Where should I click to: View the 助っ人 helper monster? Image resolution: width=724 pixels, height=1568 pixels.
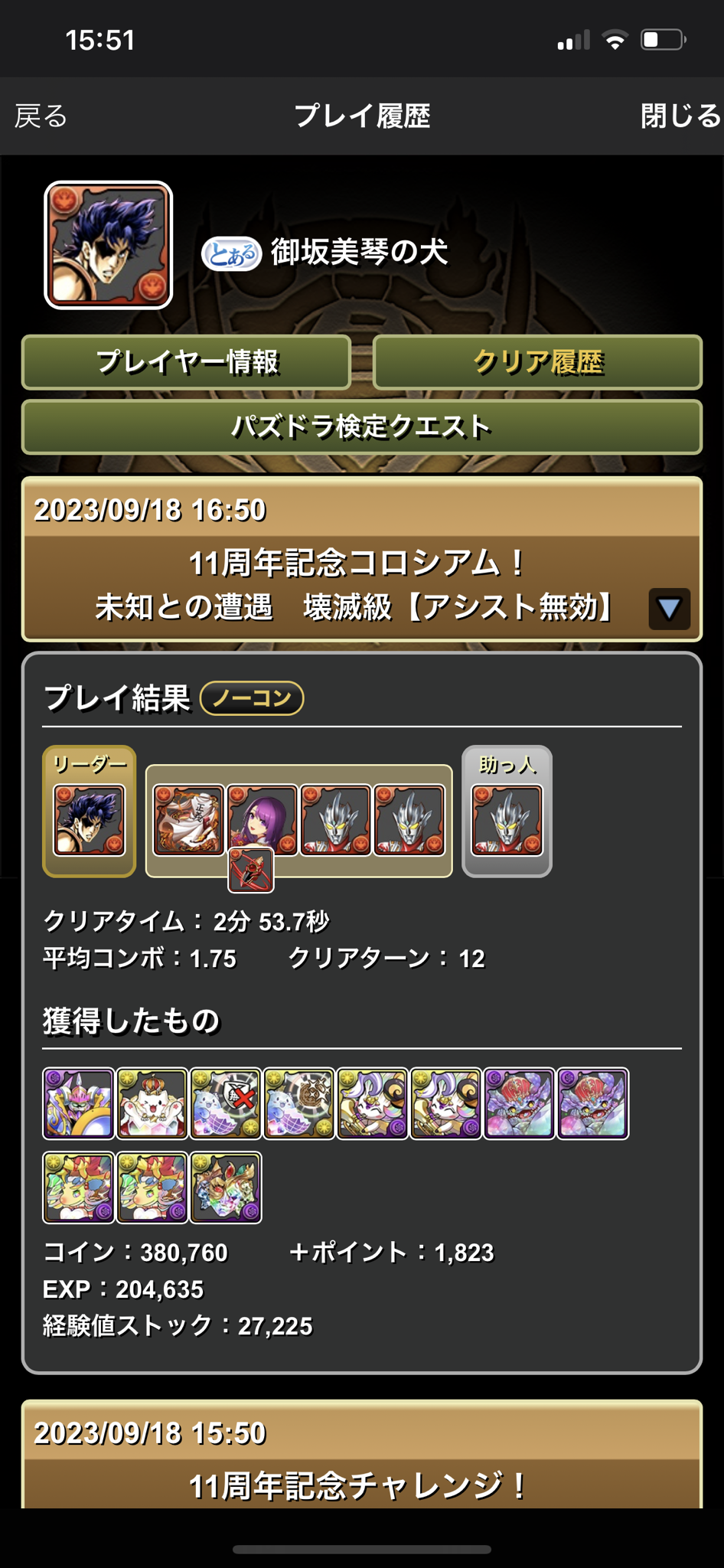(507, 819)
